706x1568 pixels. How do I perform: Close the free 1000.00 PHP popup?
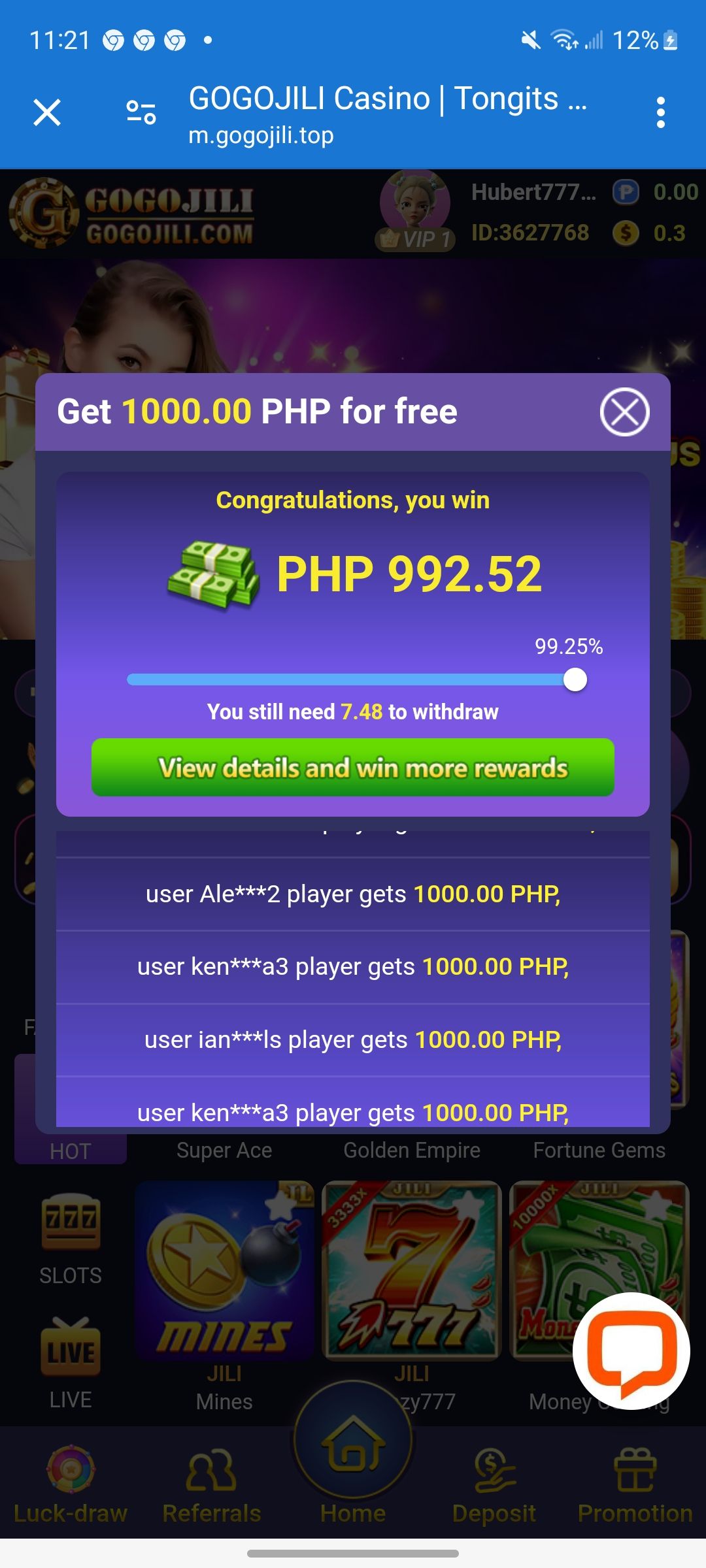(x=624, y=412)
